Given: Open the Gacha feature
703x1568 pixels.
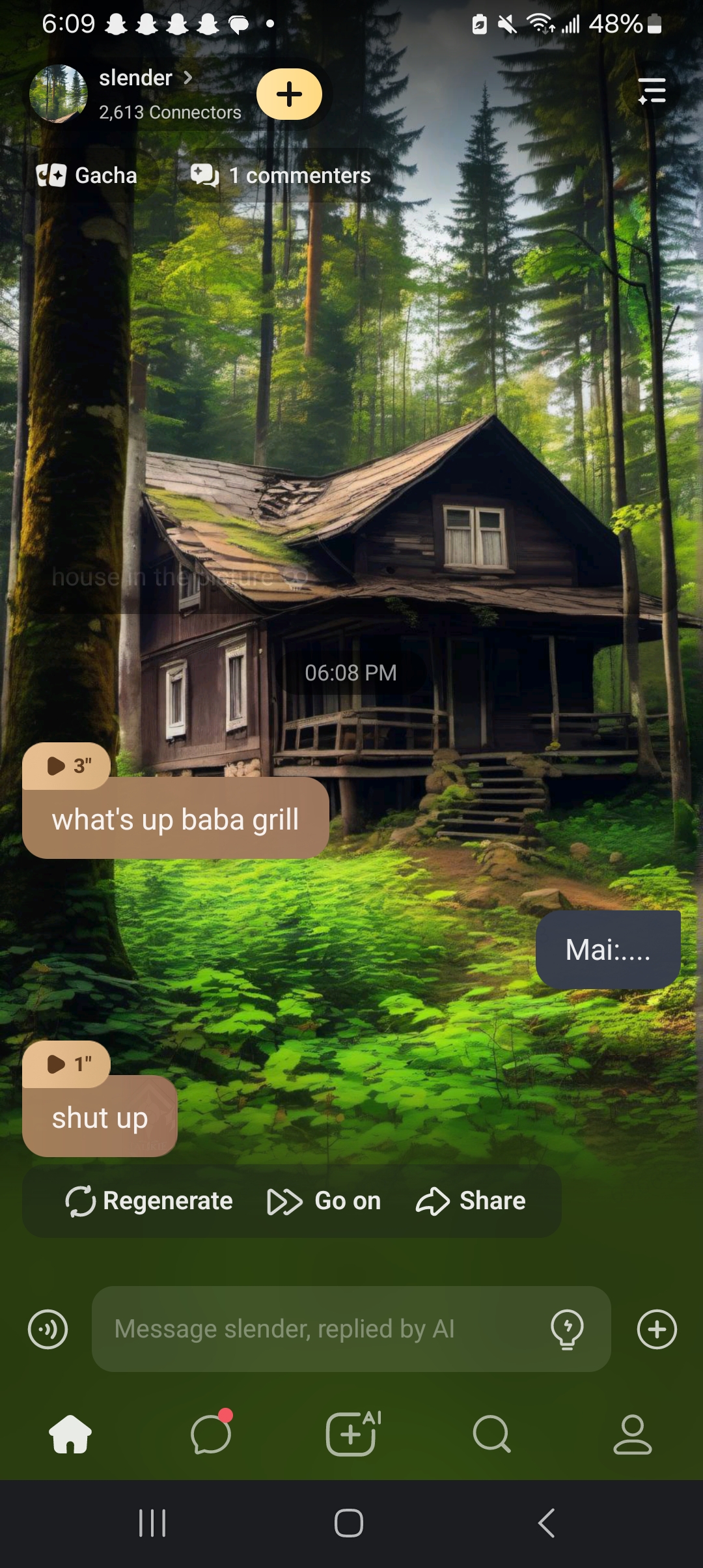Looking at the screenshot, I should 87,175.
